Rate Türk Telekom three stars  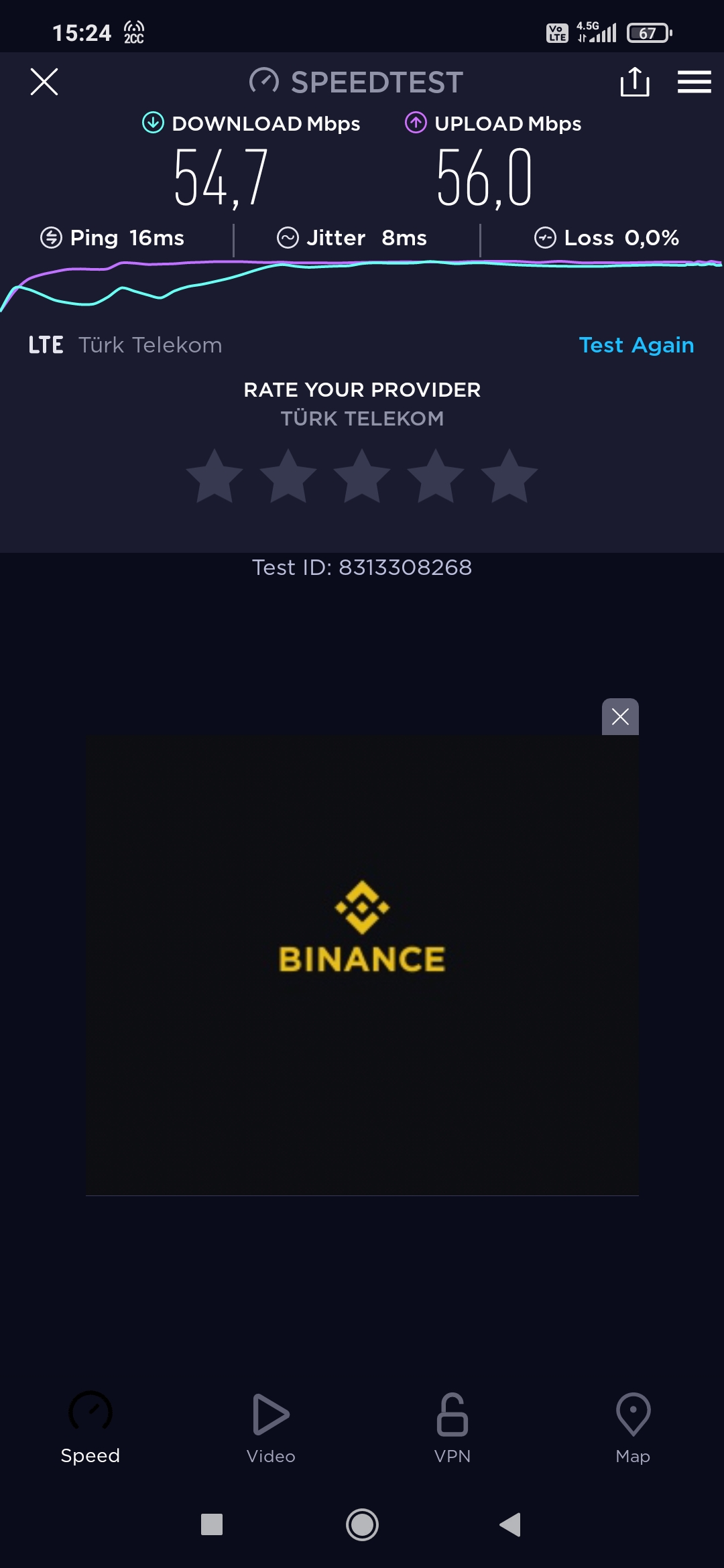pyautogui.click(x=362, y=476)
